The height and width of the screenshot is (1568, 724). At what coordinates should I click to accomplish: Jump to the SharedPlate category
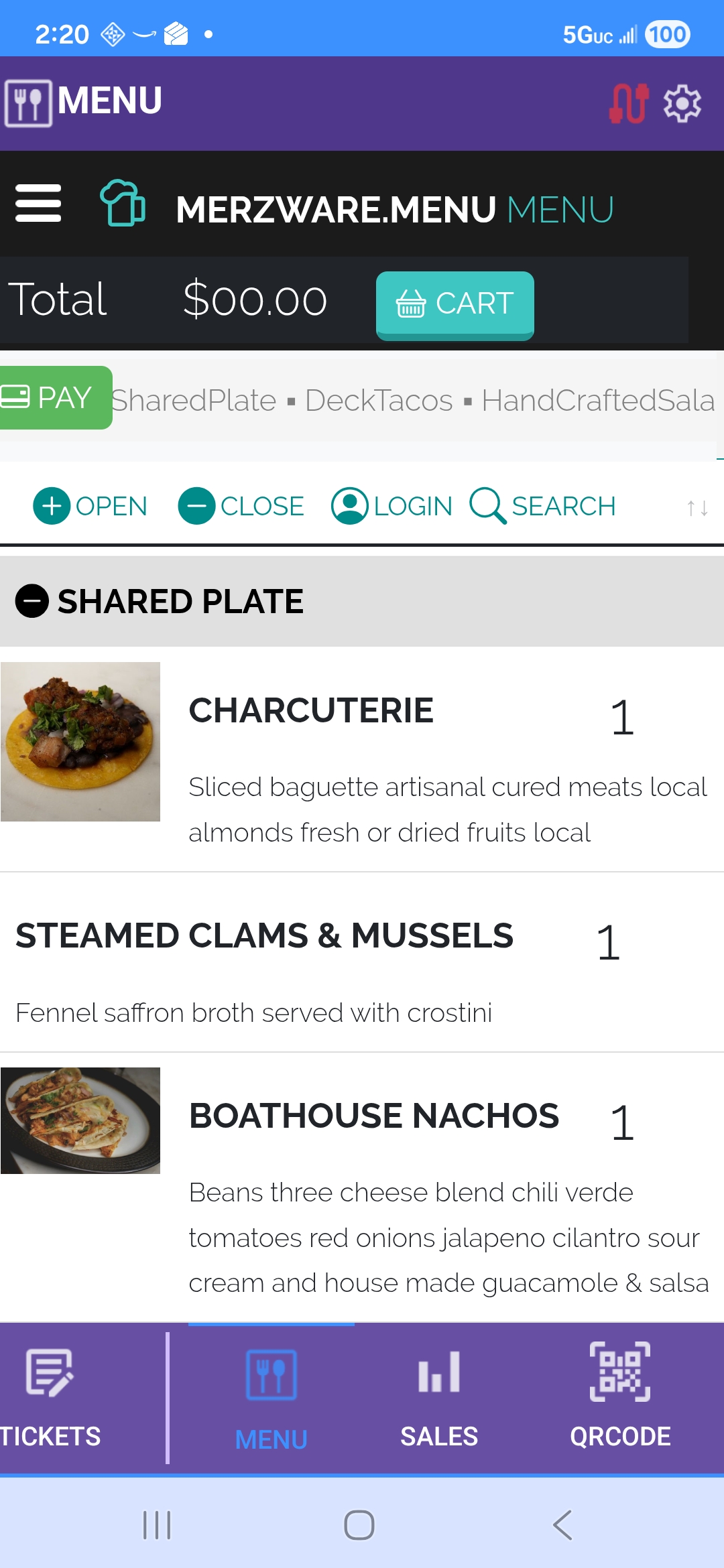pyautogui.click(x=194, y=401)
